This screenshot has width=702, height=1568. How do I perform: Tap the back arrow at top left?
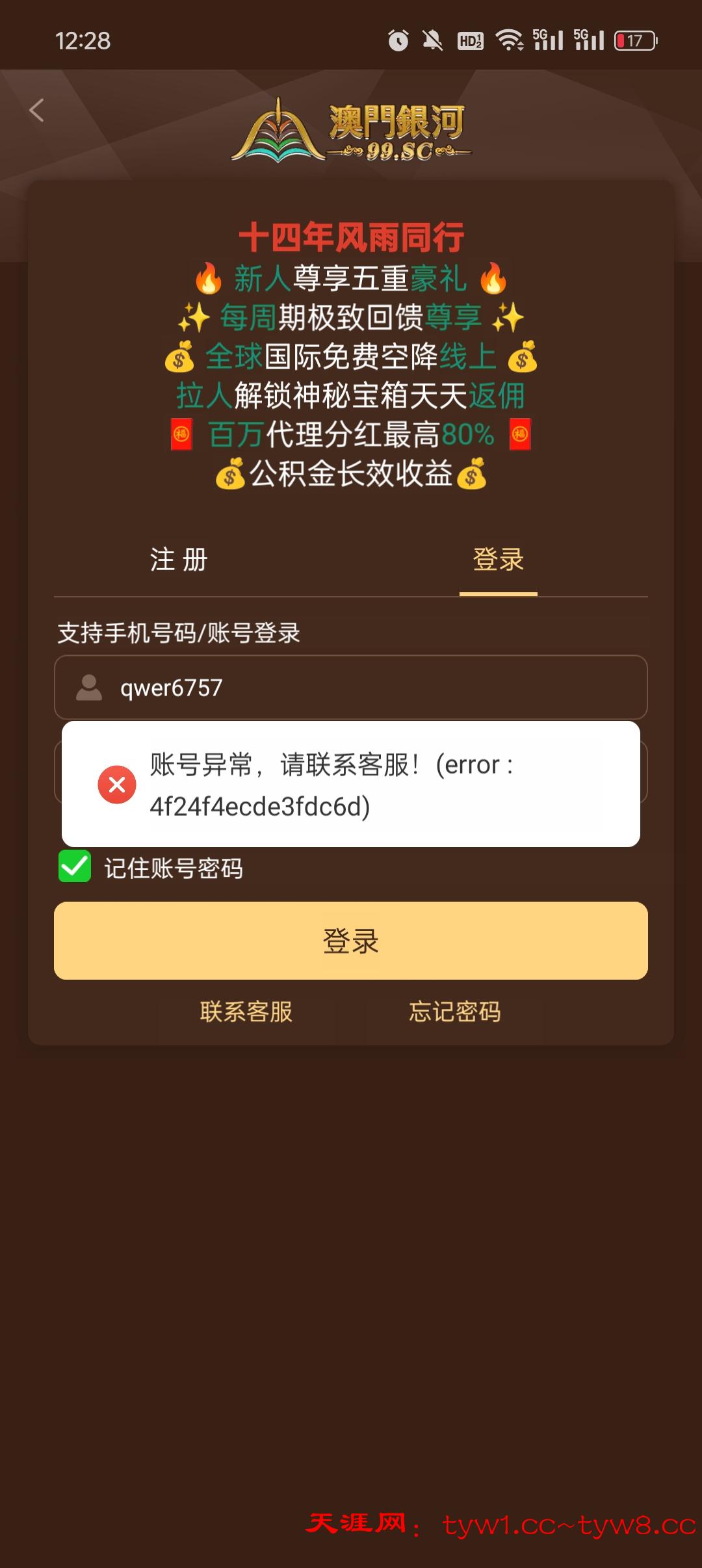coord(37,111)
